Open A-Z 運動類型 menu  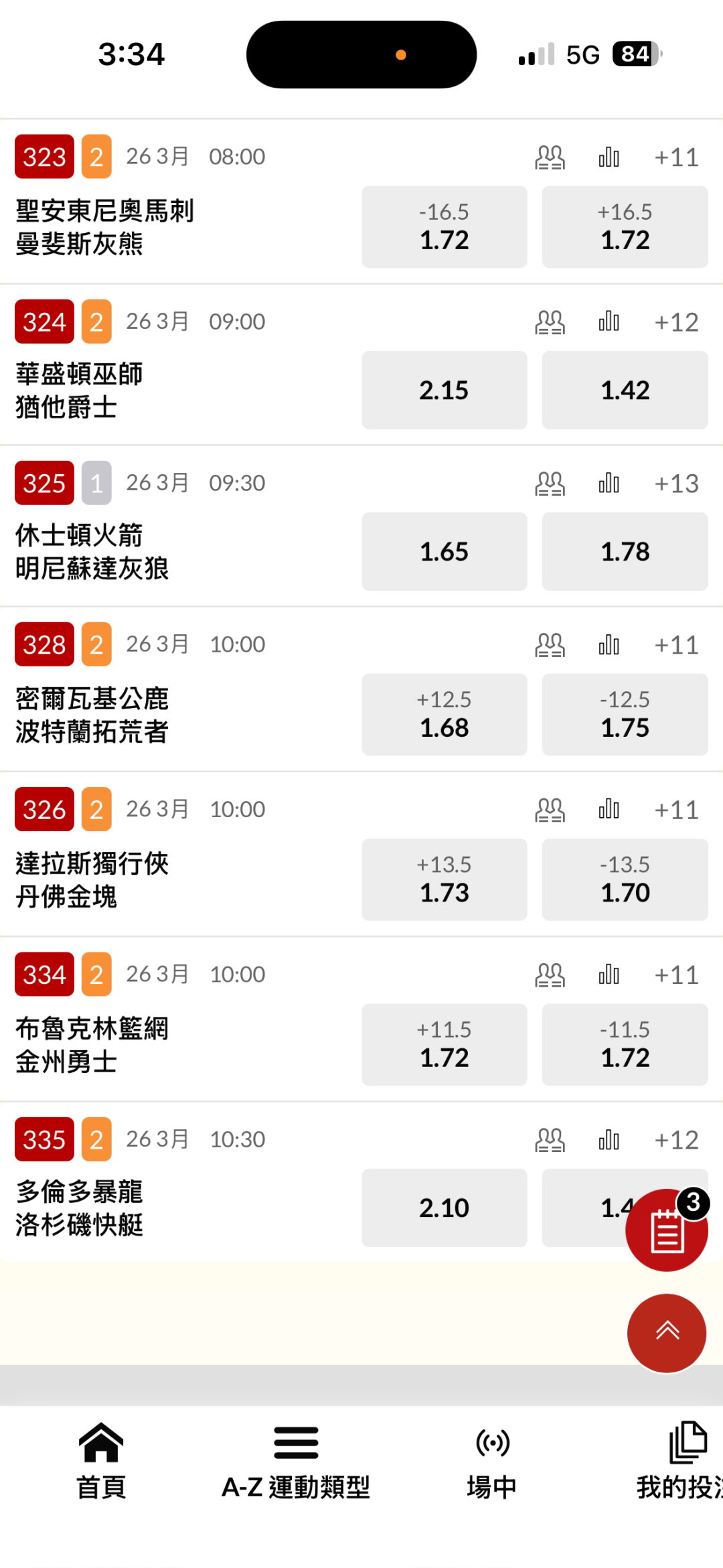point(296,1461)
